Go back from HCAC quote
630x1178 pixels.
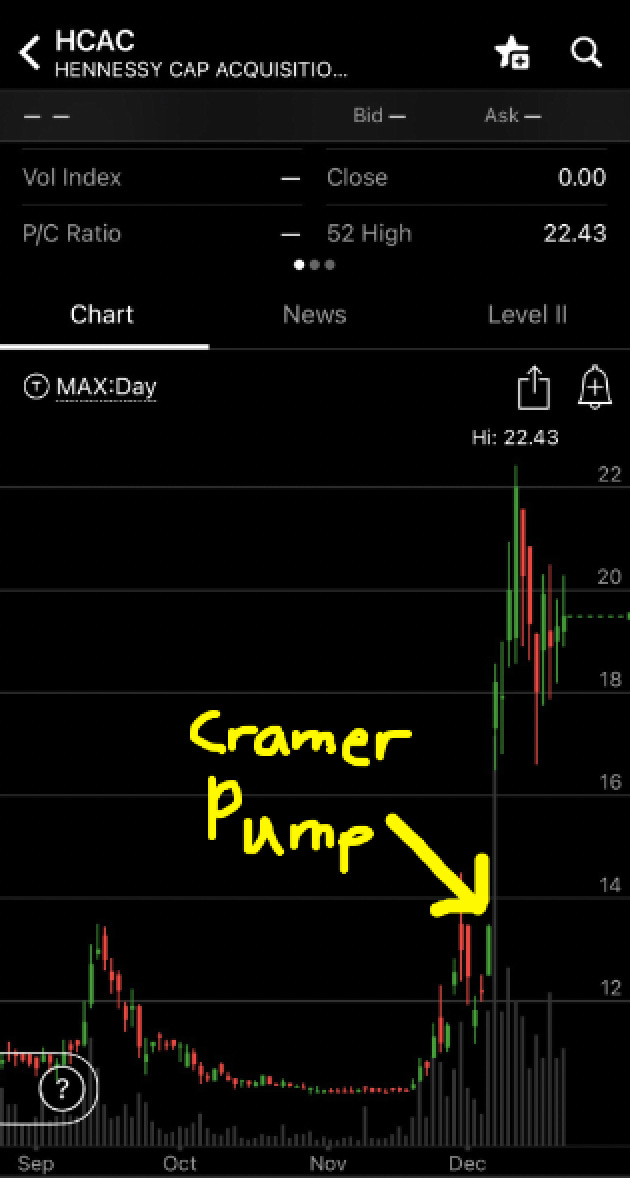point(30,53)
